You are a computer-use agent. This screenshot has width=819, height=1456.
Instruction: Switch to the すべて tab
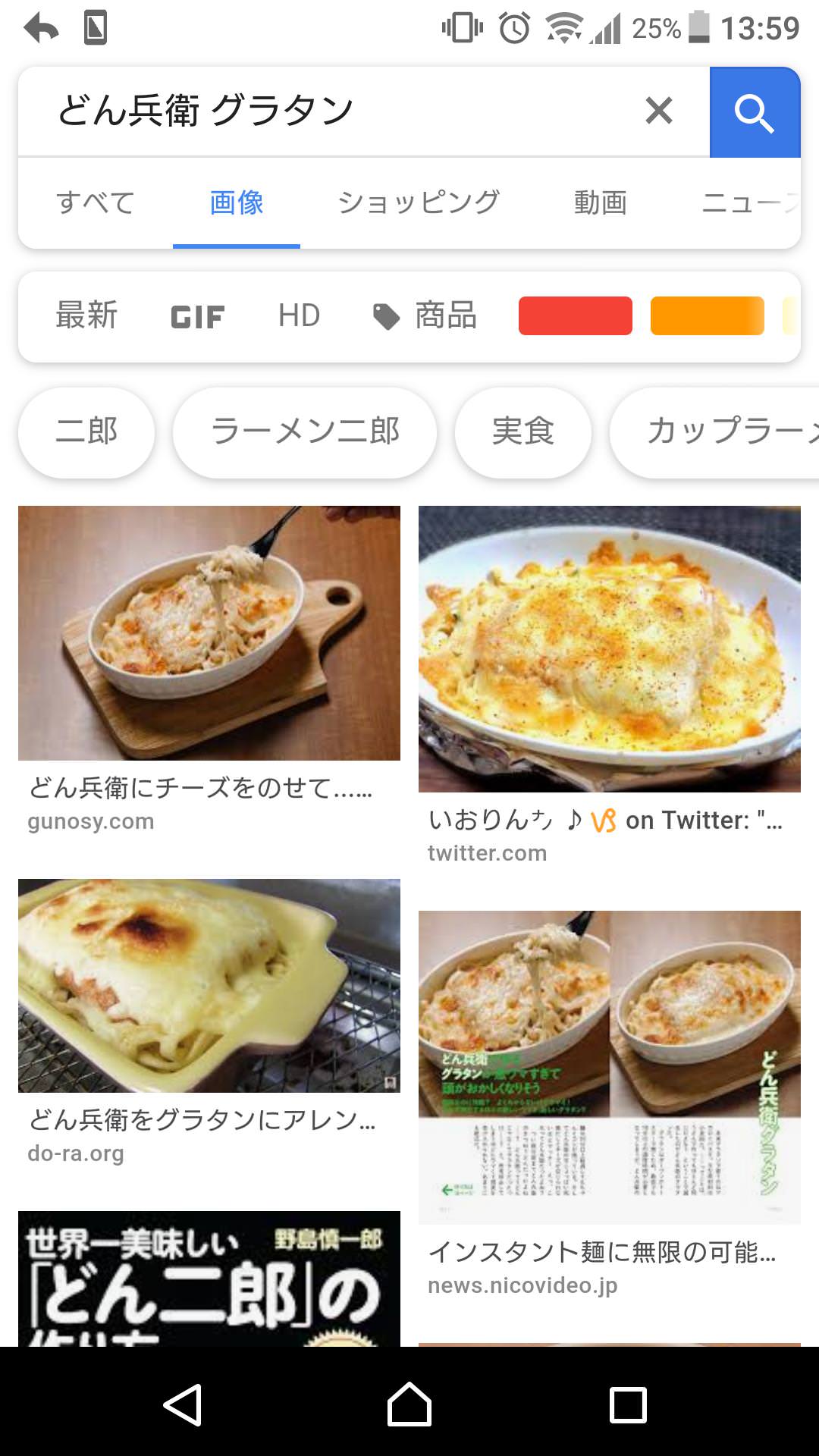coord(96,202)
